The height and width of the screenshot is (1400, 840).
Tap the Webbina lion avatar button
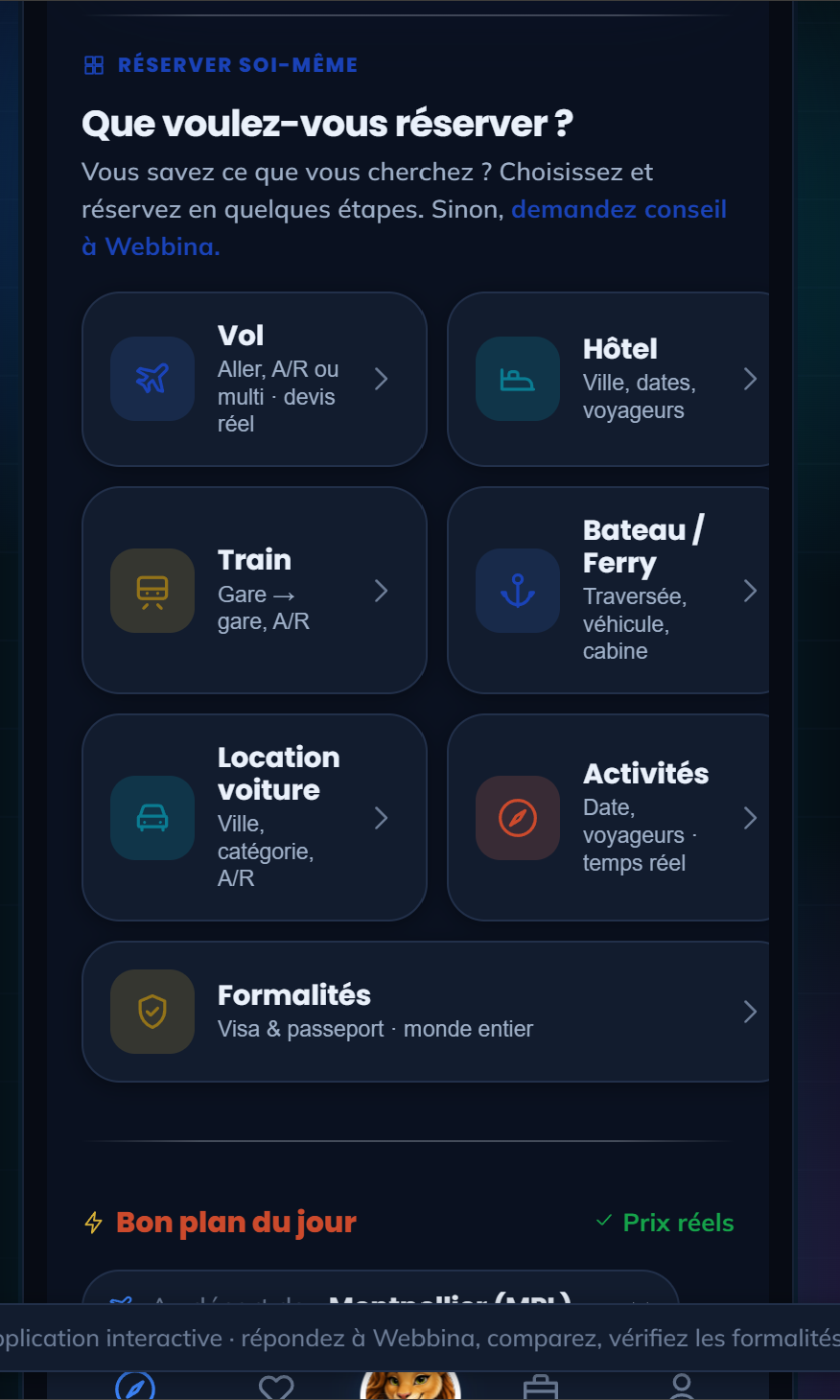click(x=410, y=1386)
